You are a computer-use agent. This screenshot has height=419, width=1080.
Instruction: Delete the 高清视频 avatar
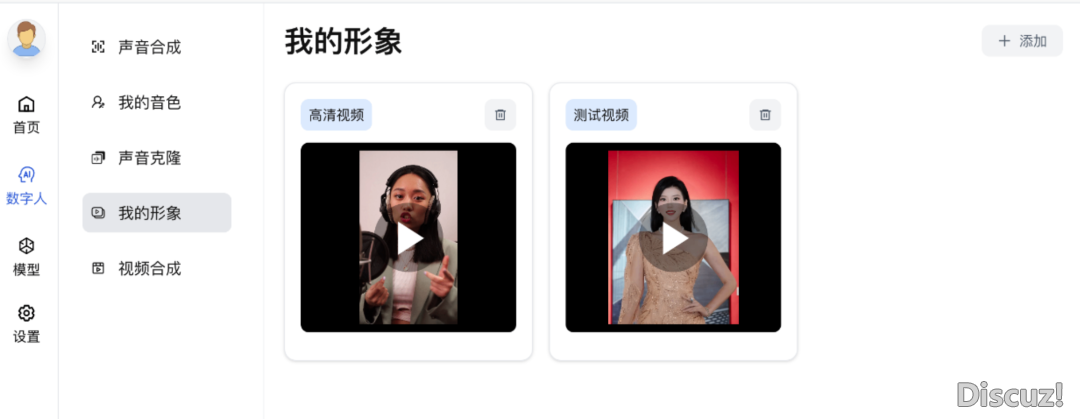[x=500, y=115]
